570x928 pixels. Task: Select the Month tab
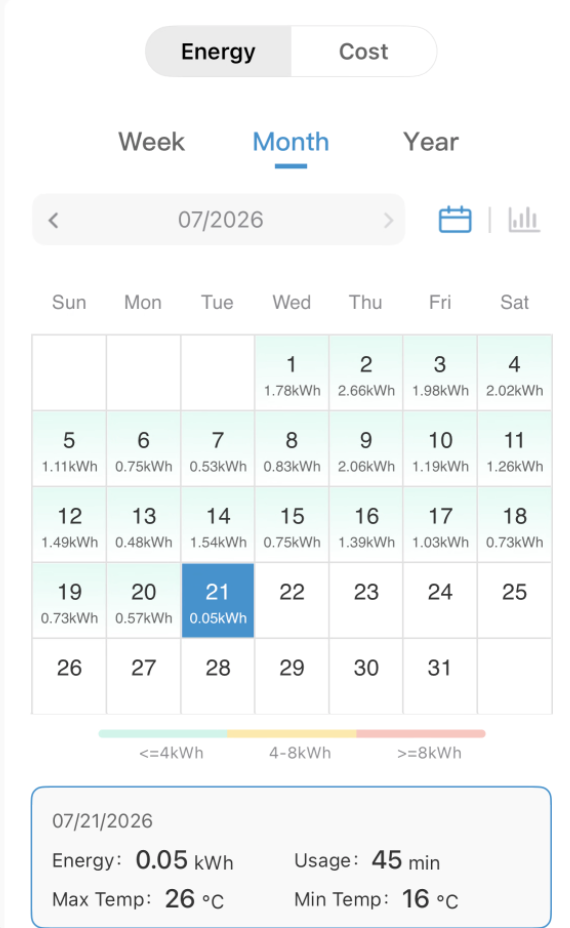[291, 142]
